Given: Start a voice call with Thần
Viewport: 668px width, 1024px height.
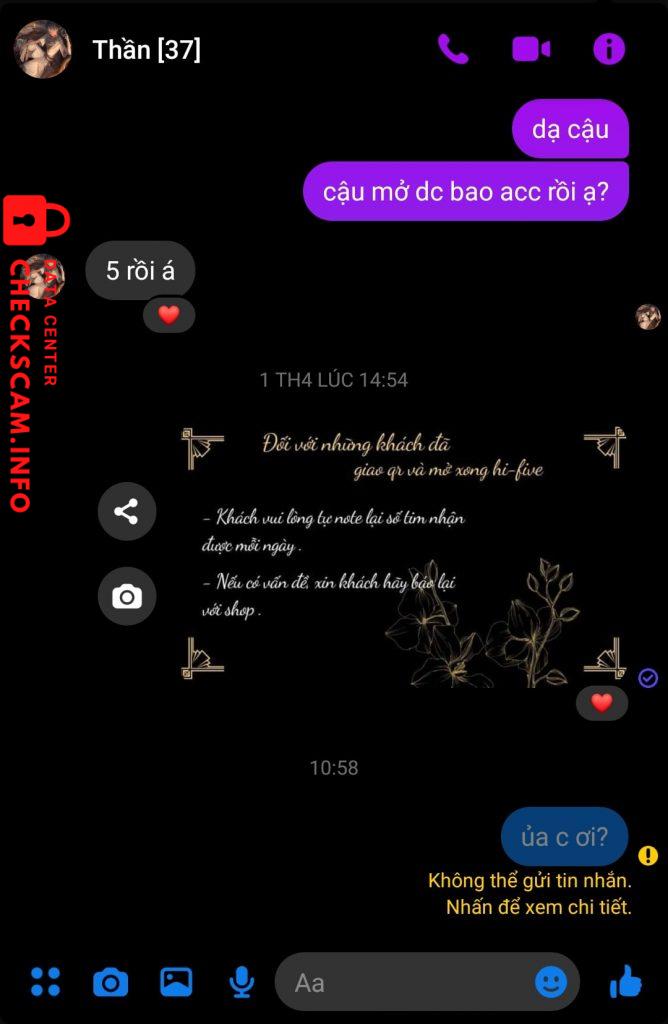Looking at the screenshot, I should pos(453,48).
